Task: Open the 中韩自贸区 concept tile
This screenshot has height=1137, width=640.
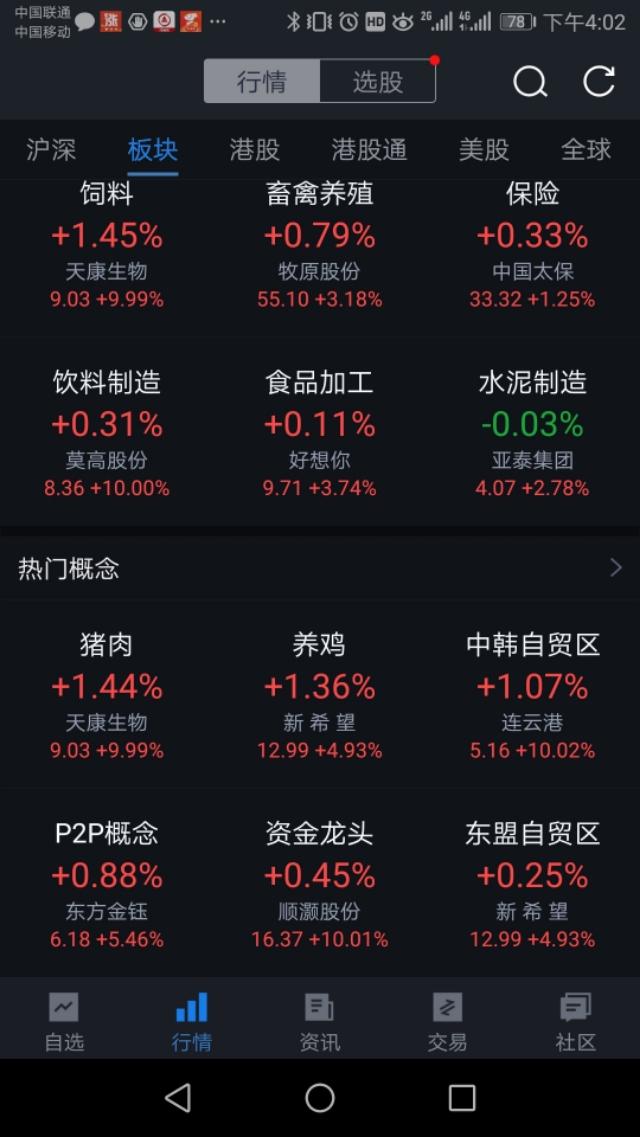Action: point(533,696)
